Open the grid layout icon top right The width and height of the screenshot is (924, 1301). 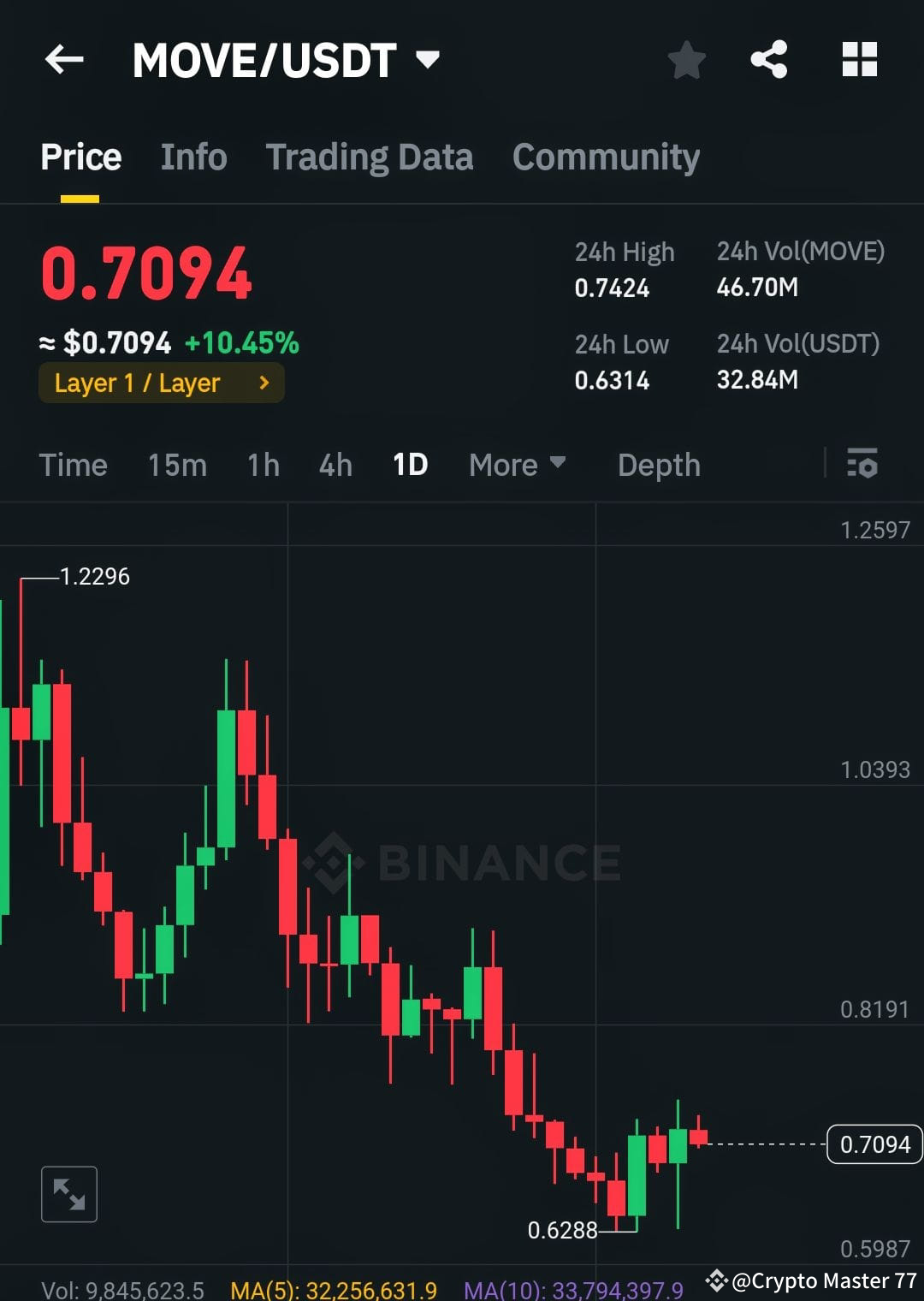pyautogui.click(x=859, y=58)
